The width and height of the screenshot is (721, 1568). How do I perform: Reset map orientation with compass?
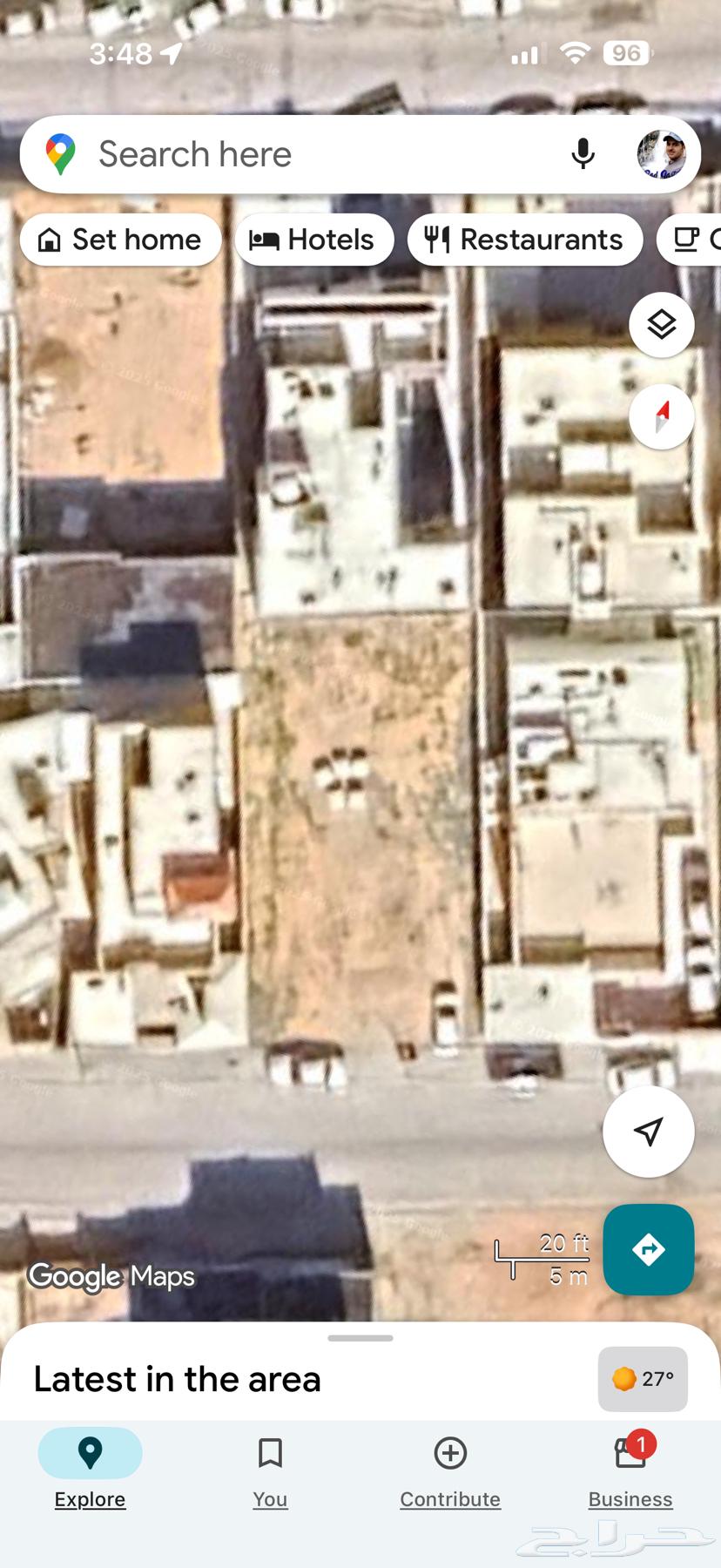pyautogui.click(x=662, y=416)
